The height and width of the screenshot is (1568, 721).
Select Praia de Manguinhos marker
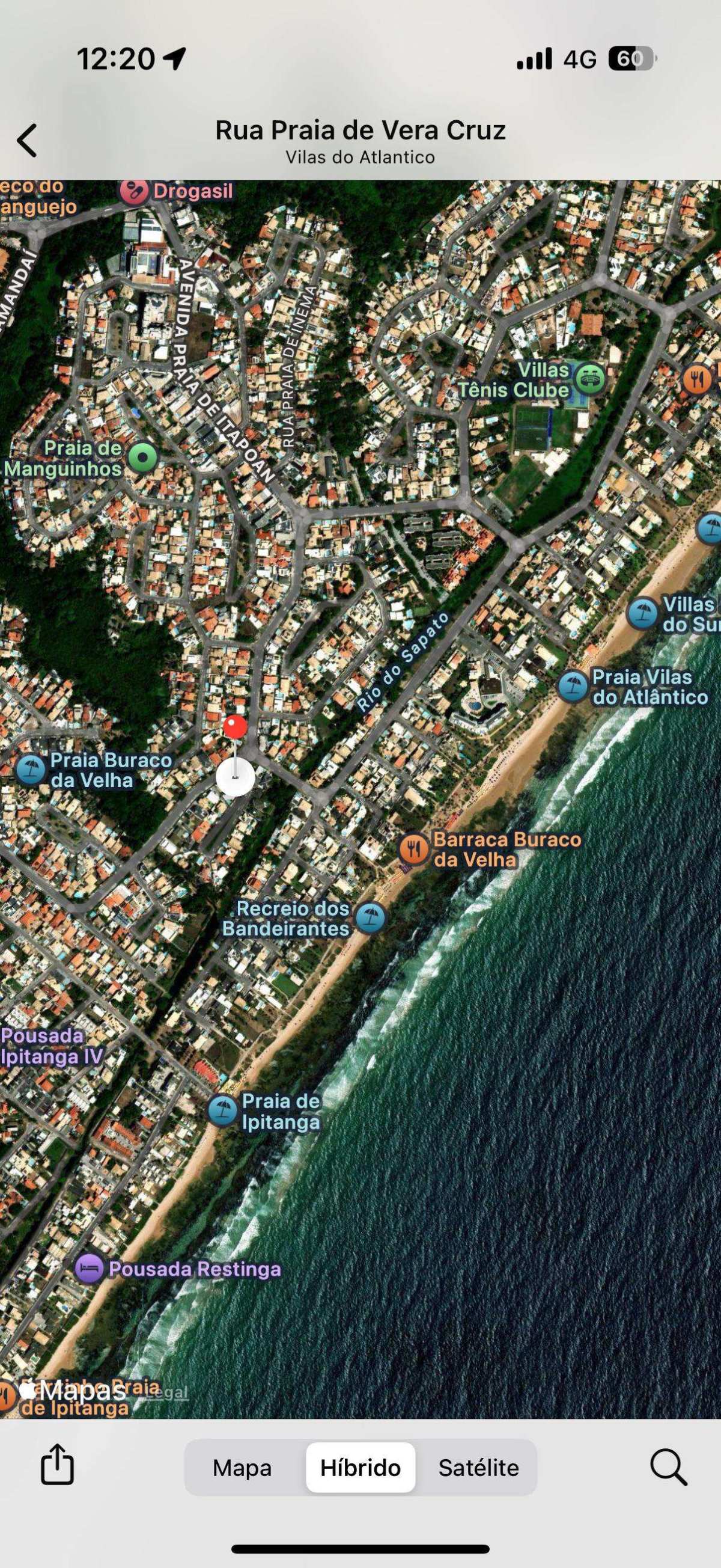[144, 458]
